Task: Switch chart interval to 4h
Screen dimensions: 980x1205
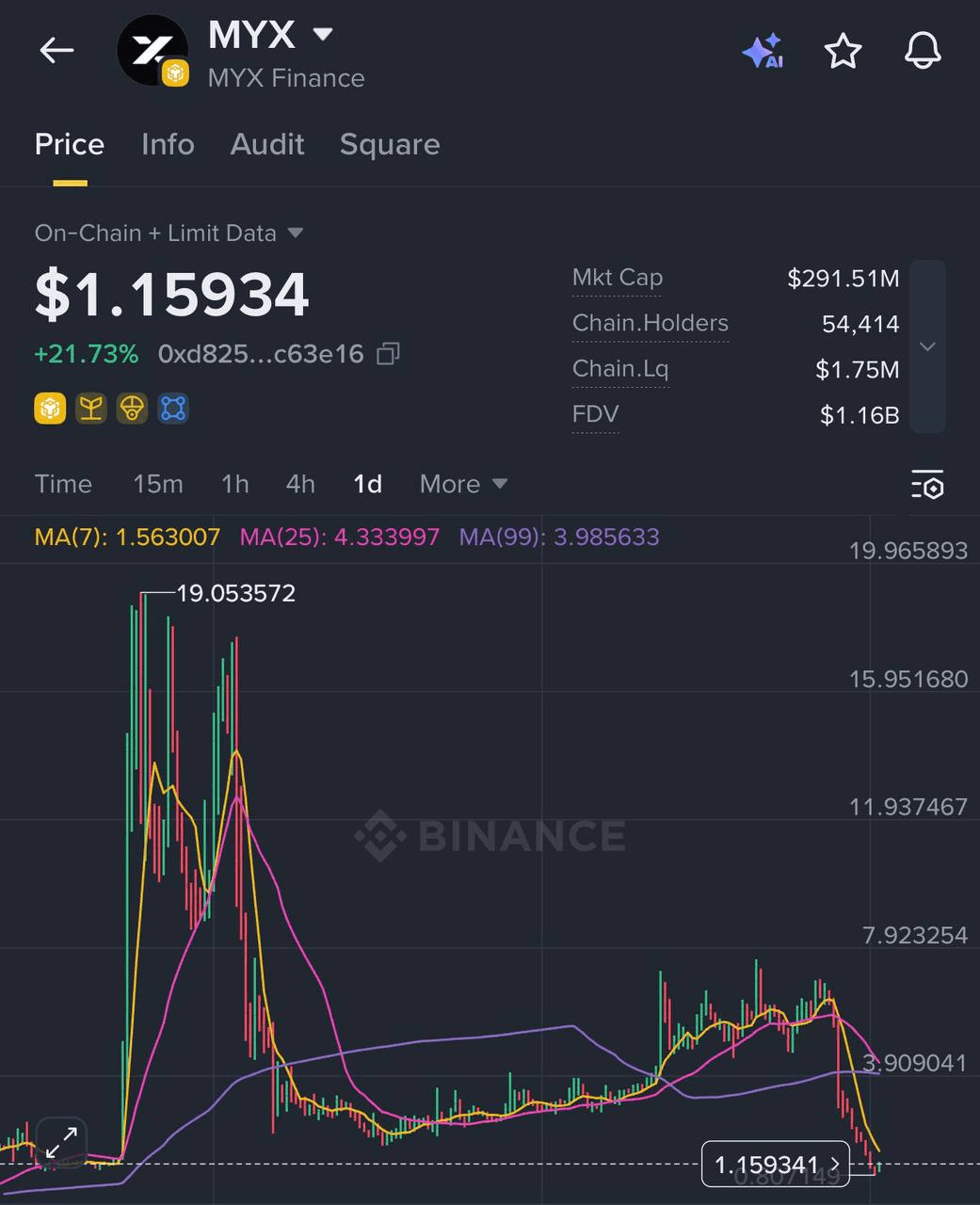Action: [300, 484]
